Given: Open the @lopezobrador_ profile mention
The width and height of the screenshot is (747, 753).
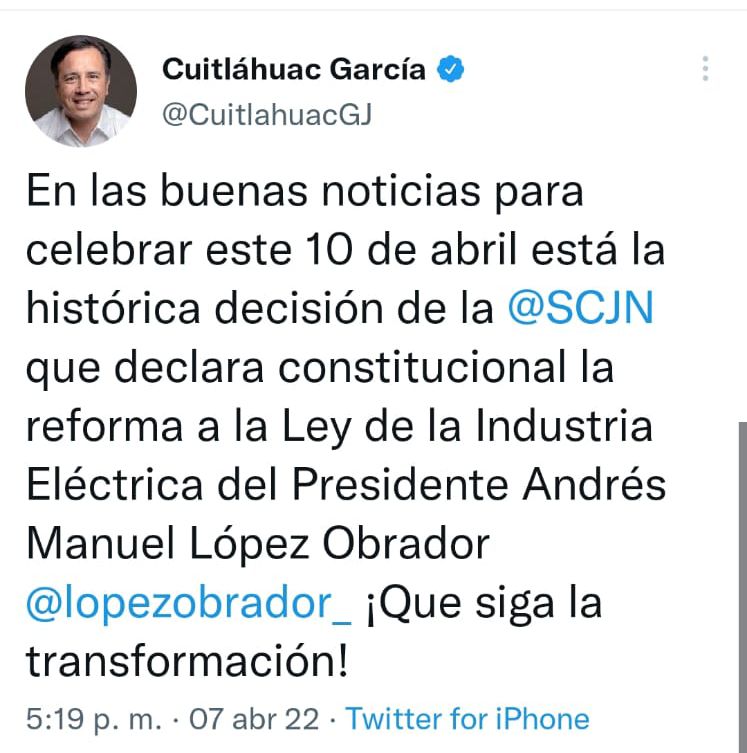Looking at the screenshot, I should tap(189, 603).
